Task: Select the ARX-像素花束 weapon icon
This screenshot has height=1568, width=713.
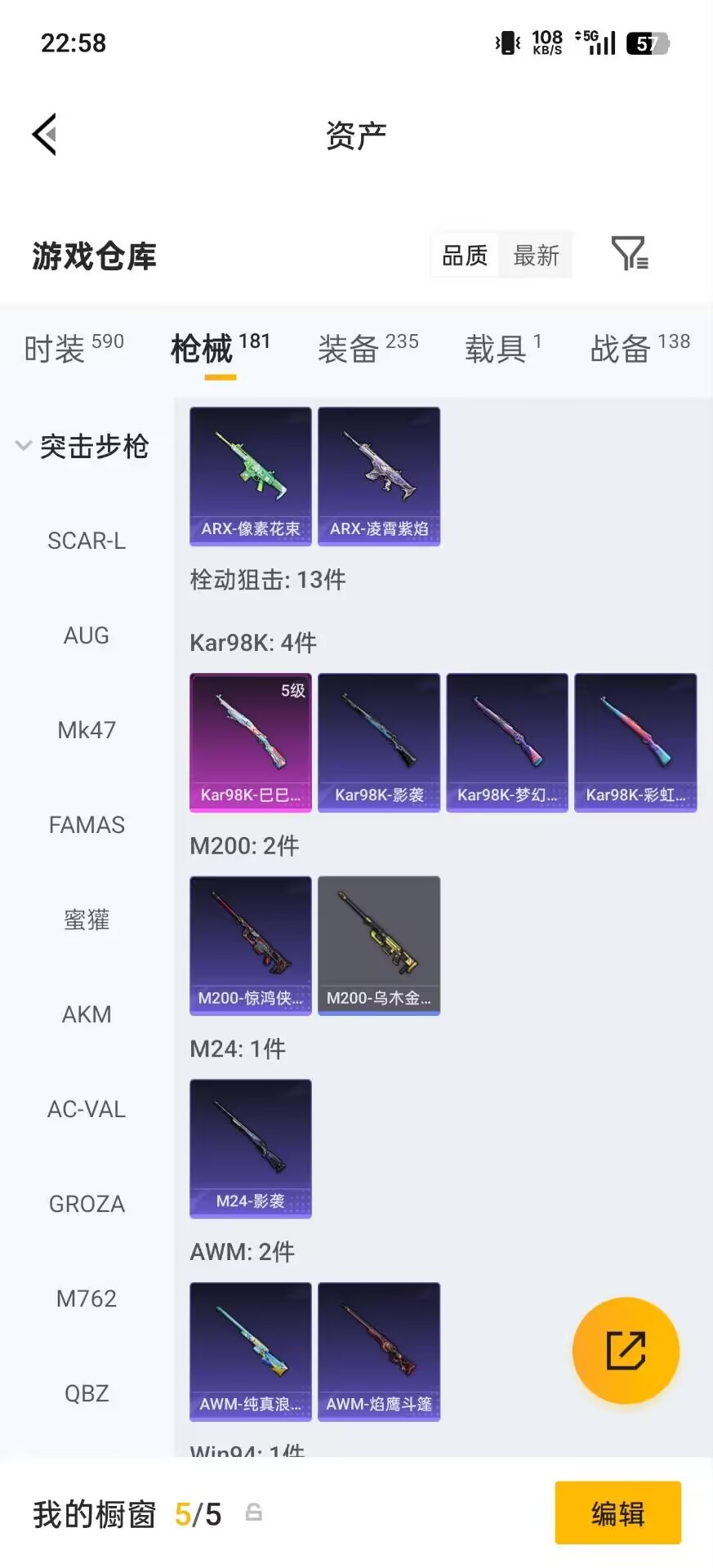Action: [x=249, y=476]
